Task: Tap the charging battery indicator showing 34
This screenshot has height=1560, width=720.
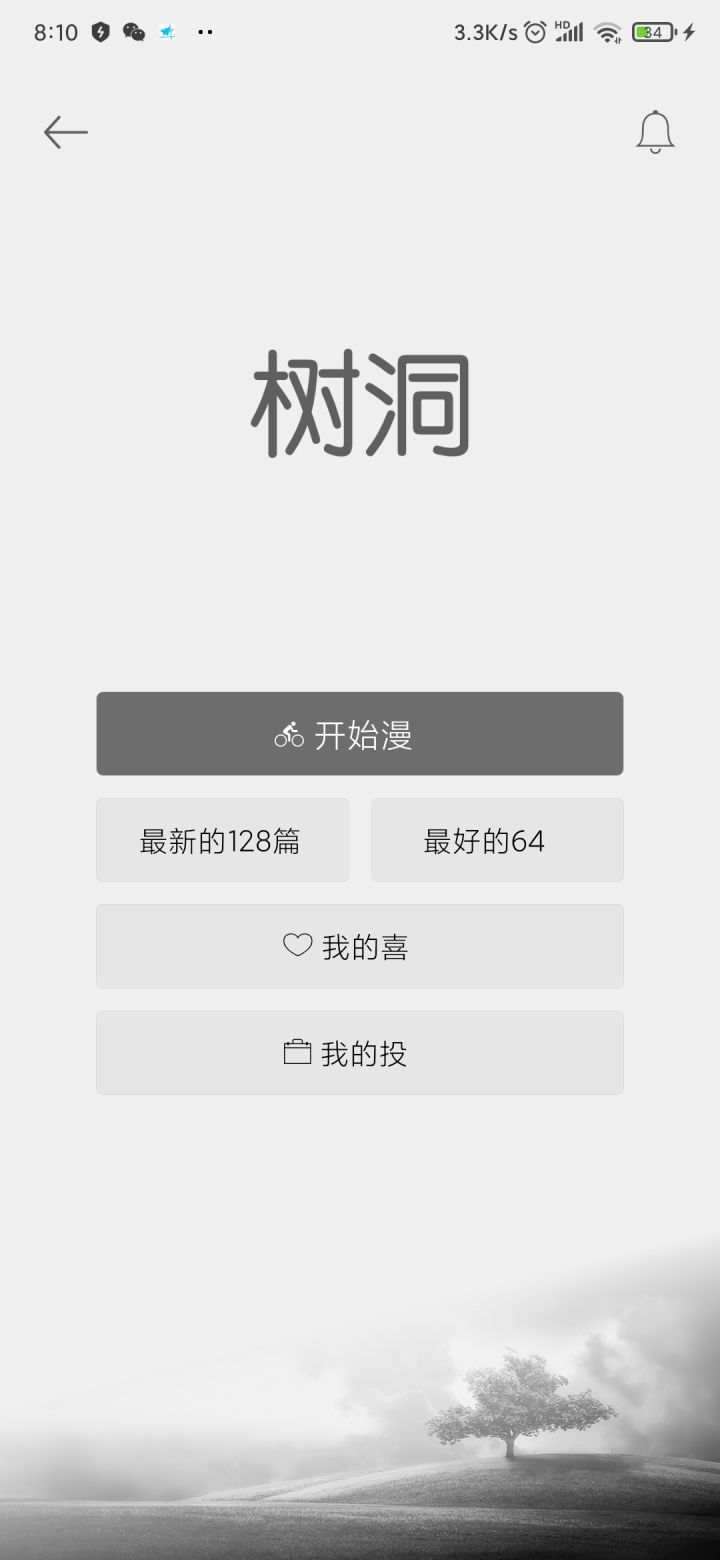Action: (653, 31)
